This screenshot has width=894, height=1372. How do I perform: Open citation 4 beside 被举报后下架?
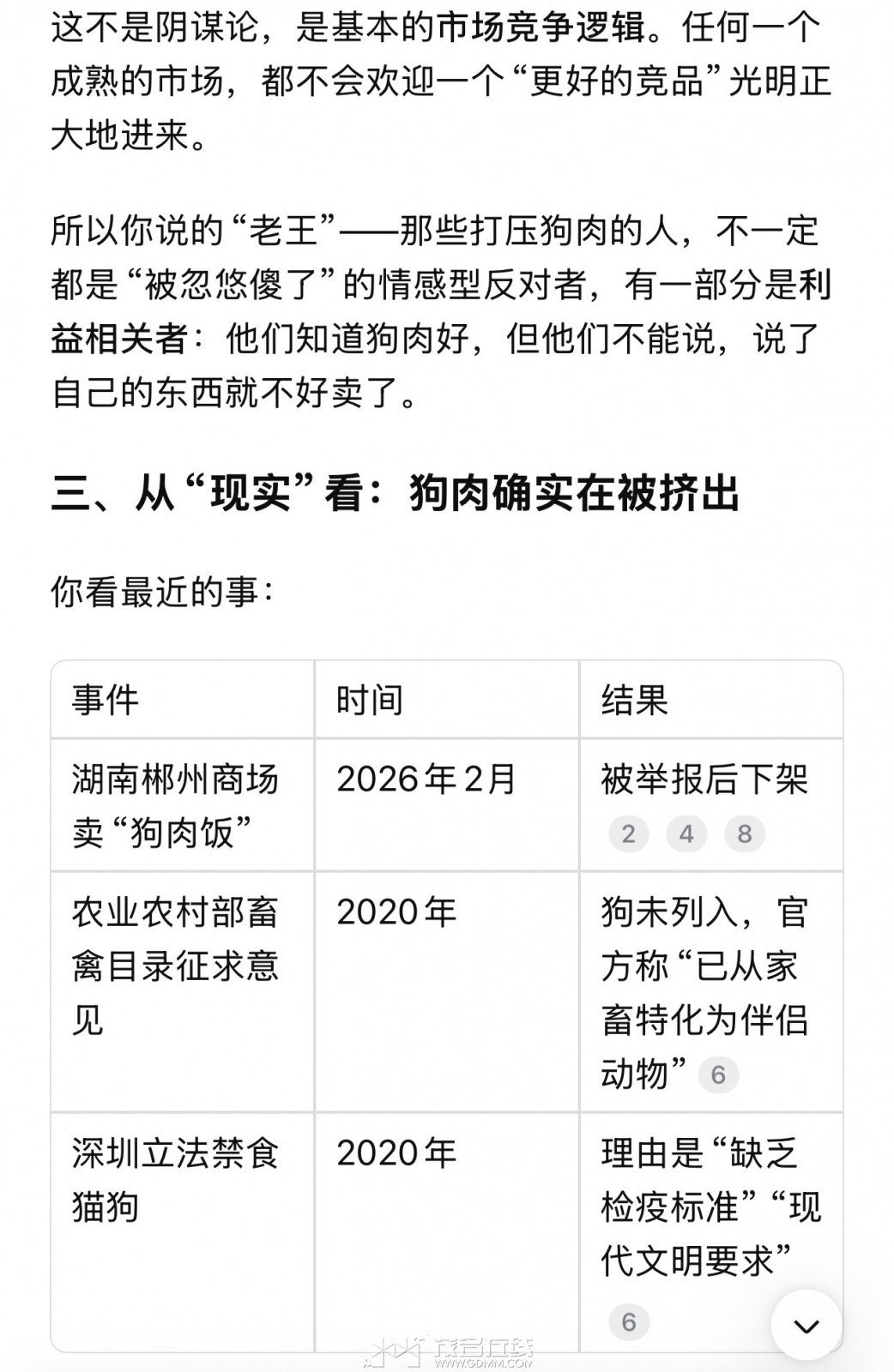[686, 833]
